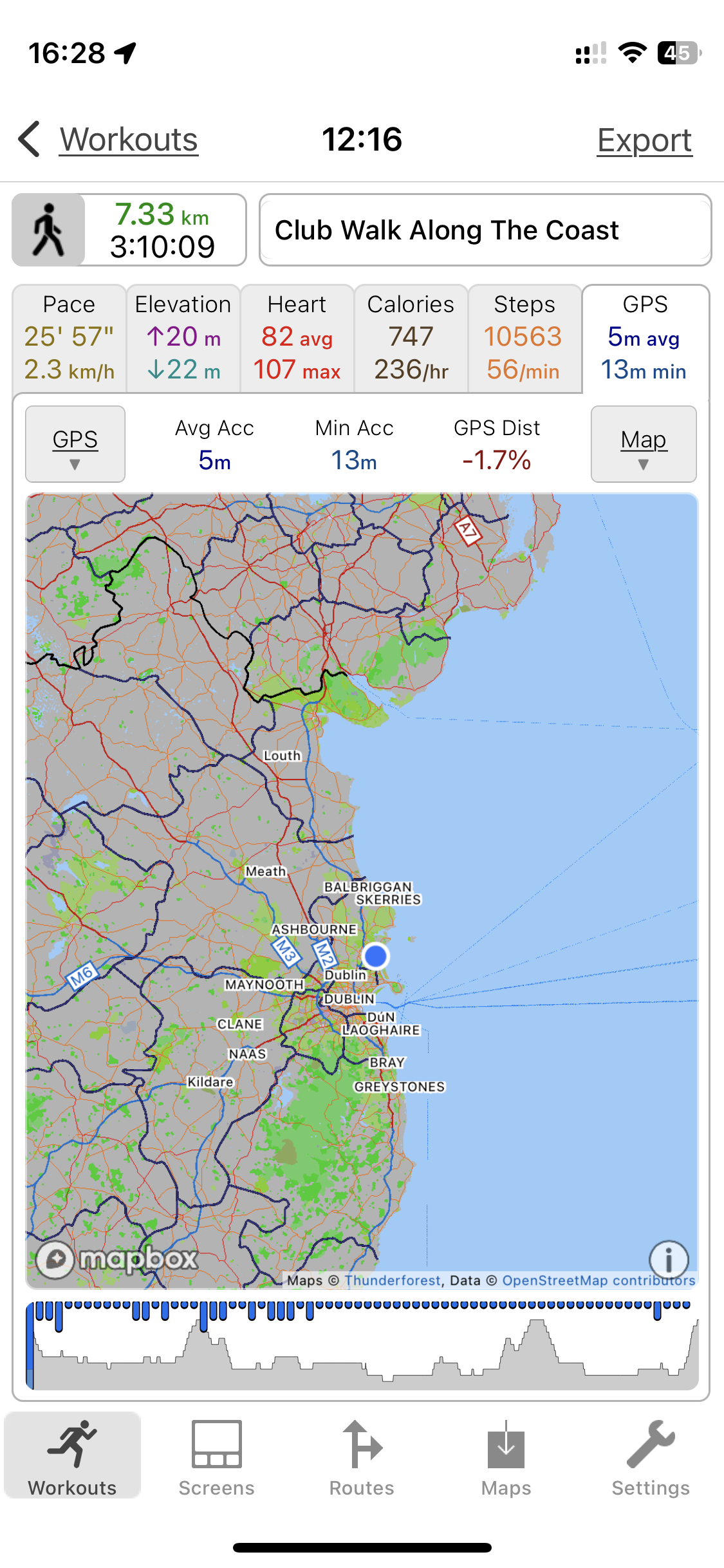Select the Elevation stats tab
724x1568 pixels.
pyautogui.click(x=183, y=338)
